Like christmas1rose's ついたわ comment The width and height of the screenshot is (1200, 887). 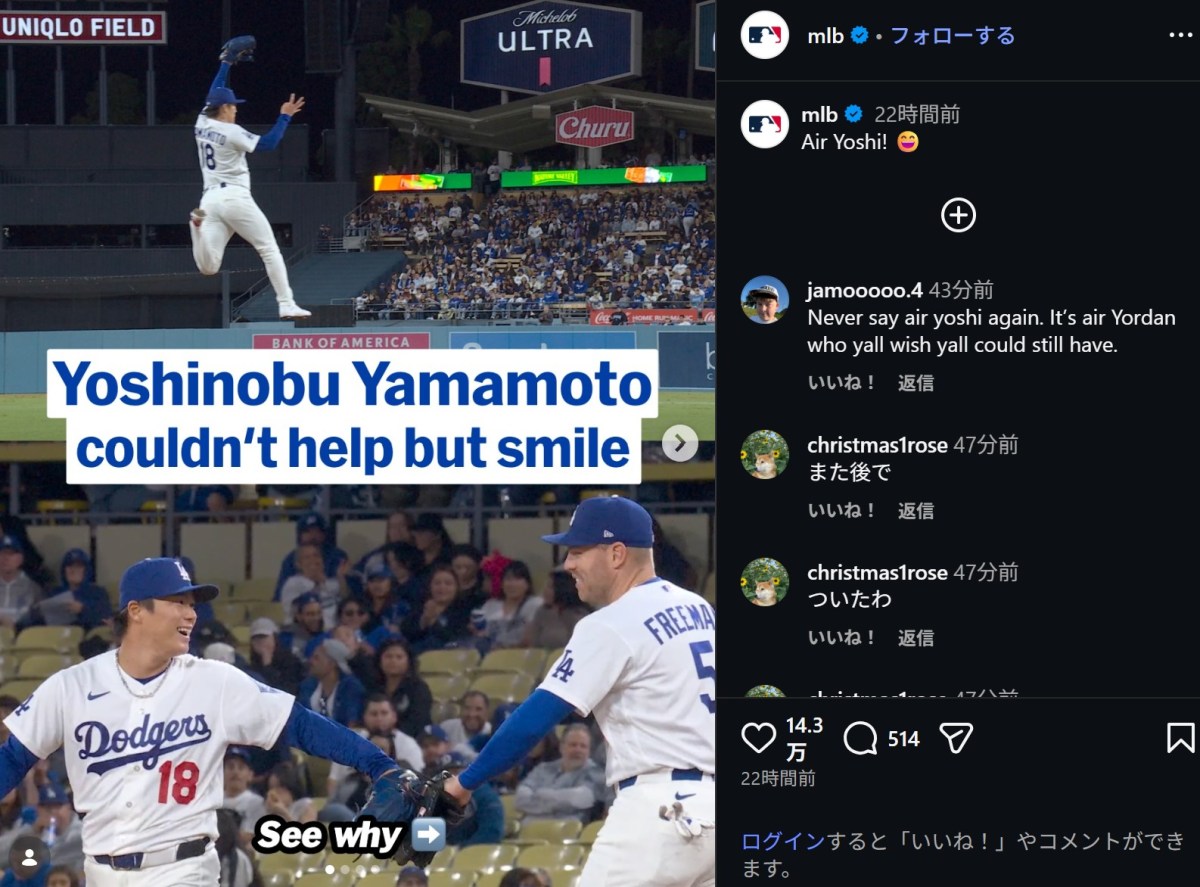(x=842, y=638)
